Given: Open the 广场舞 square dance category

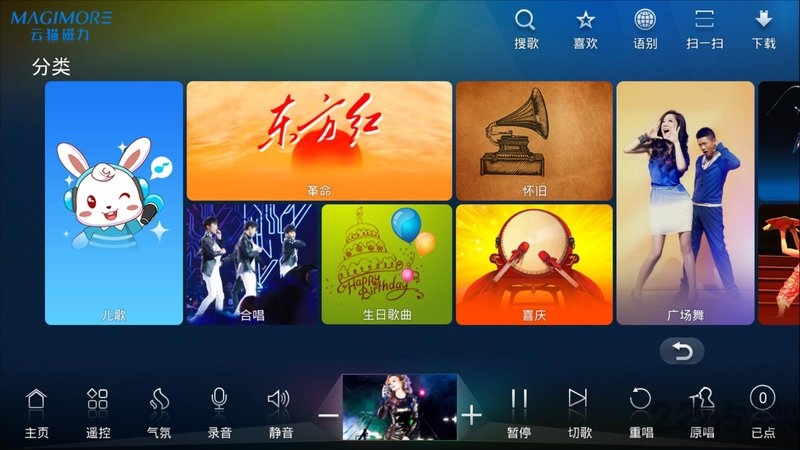Looking at the screenshot, I should pos(685,203).
